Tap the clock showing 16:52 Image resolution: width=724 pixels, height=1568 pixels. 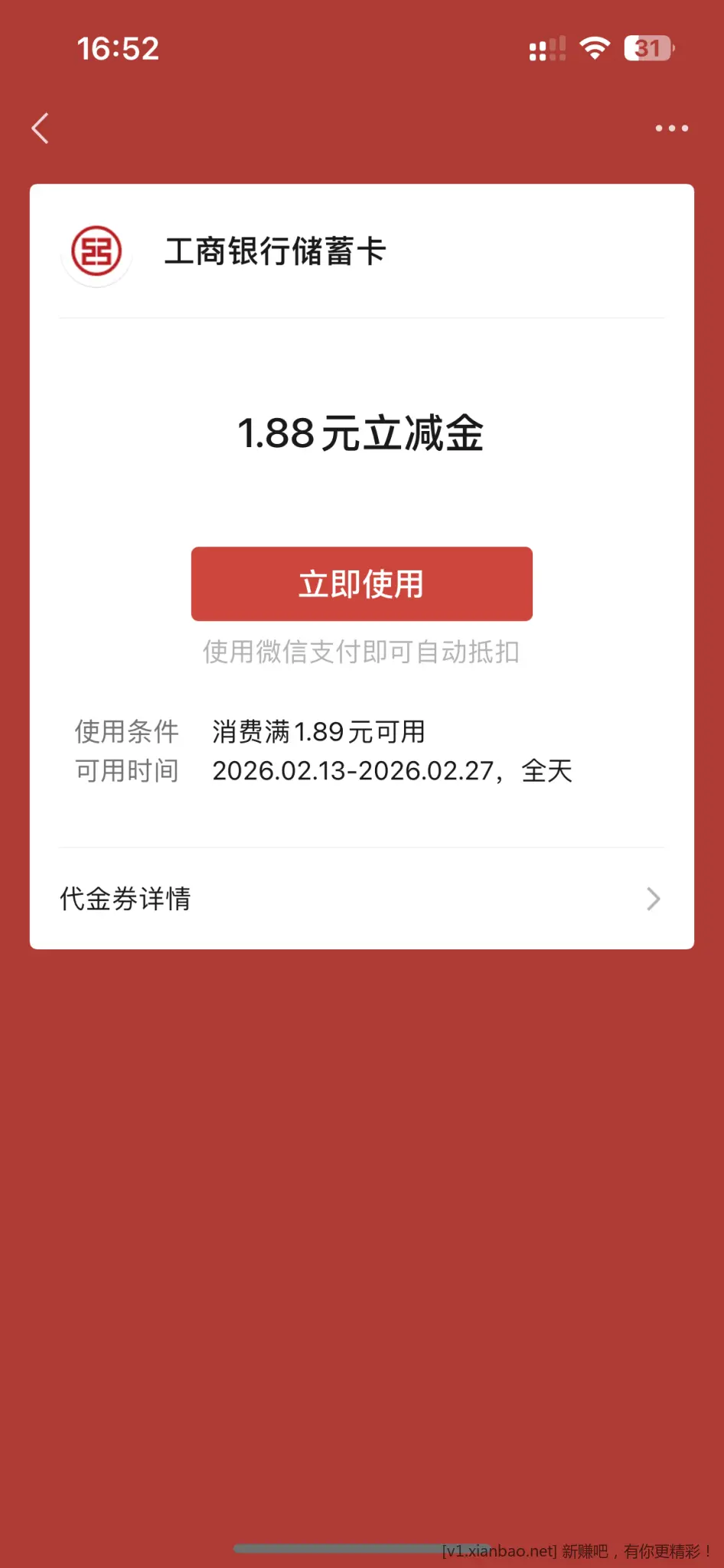tap(119, 48)
